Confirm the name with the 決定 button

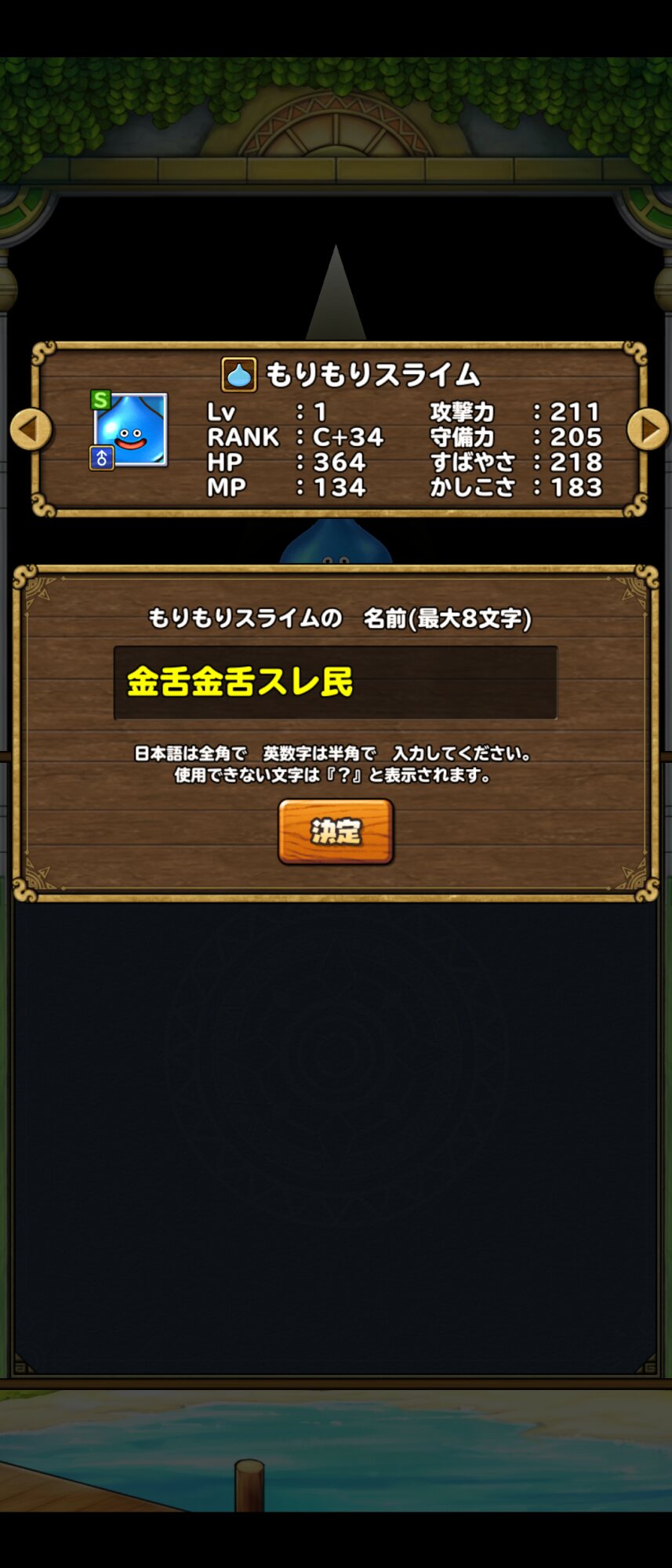pos(336,832)
